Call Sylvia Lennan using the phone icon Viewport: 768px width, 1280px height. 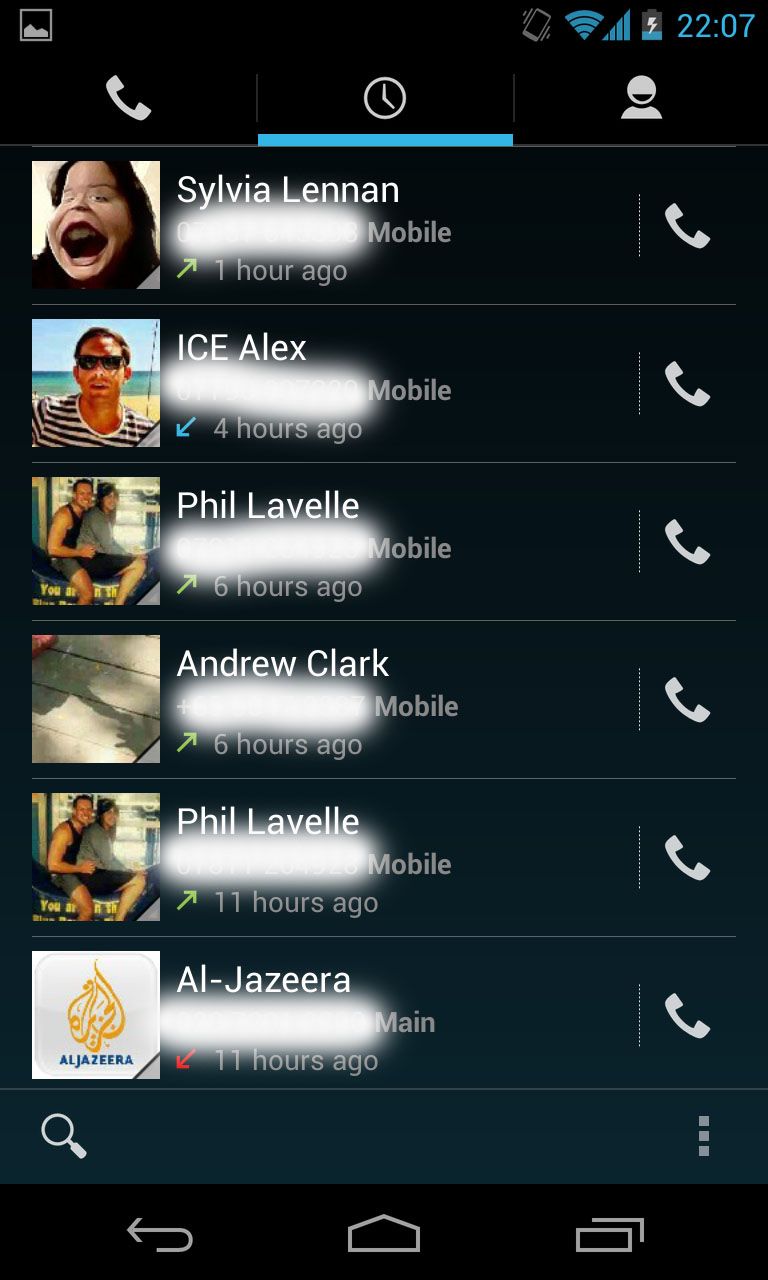point(688,225)
